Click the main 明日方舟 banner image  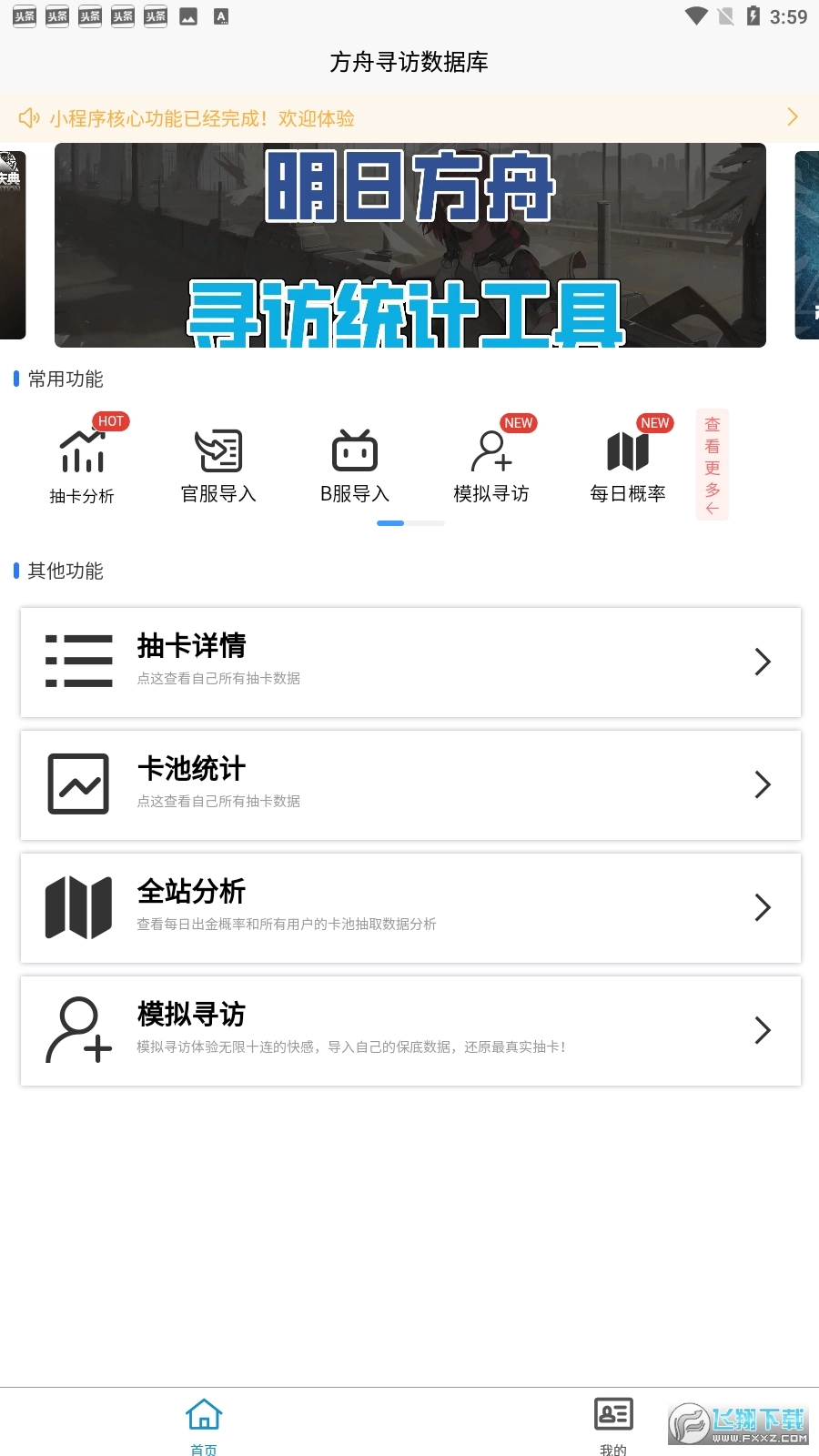pyautogui.click(x=409, y=245)
